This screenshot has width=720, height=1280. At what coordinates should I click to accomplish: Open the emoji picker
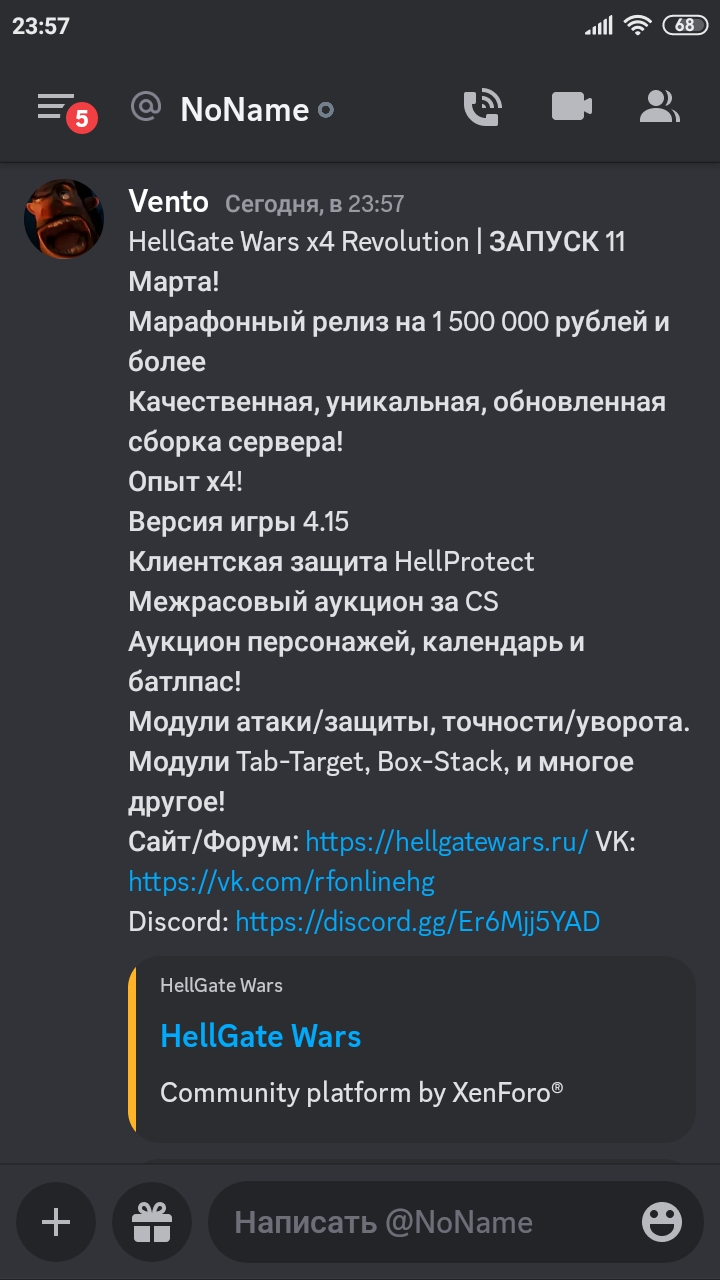point(662,1222)
